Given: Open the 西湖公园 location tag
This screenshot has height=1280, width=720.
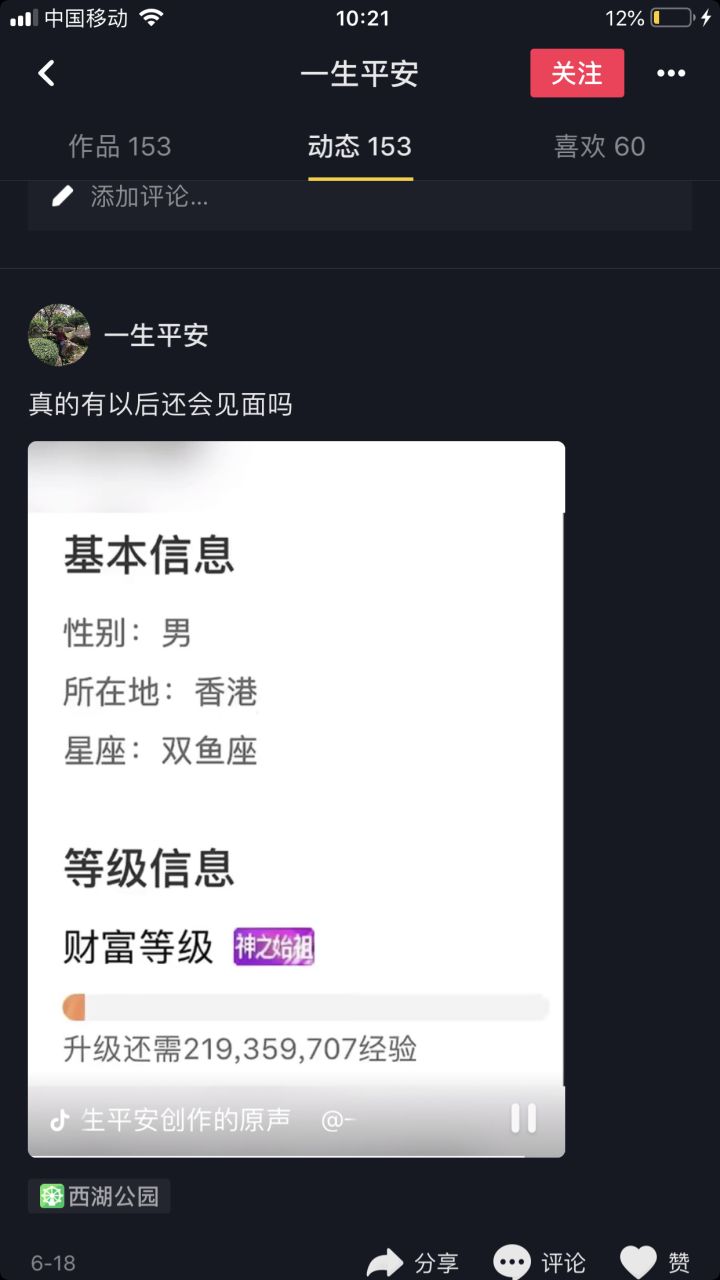Looking at the screenshot, I should 100,1196.
